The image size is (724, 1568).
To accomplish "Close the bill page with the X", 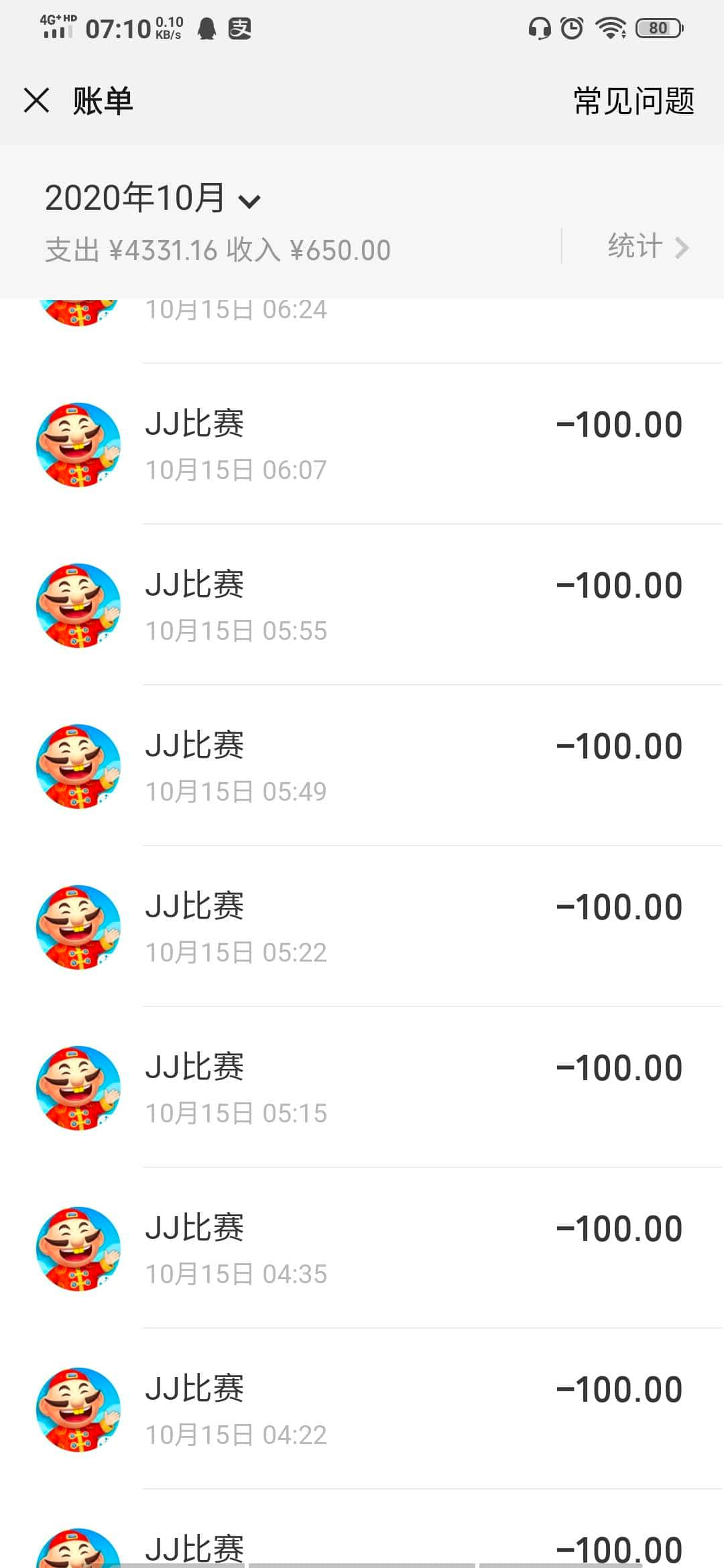I will pos(36,101).
